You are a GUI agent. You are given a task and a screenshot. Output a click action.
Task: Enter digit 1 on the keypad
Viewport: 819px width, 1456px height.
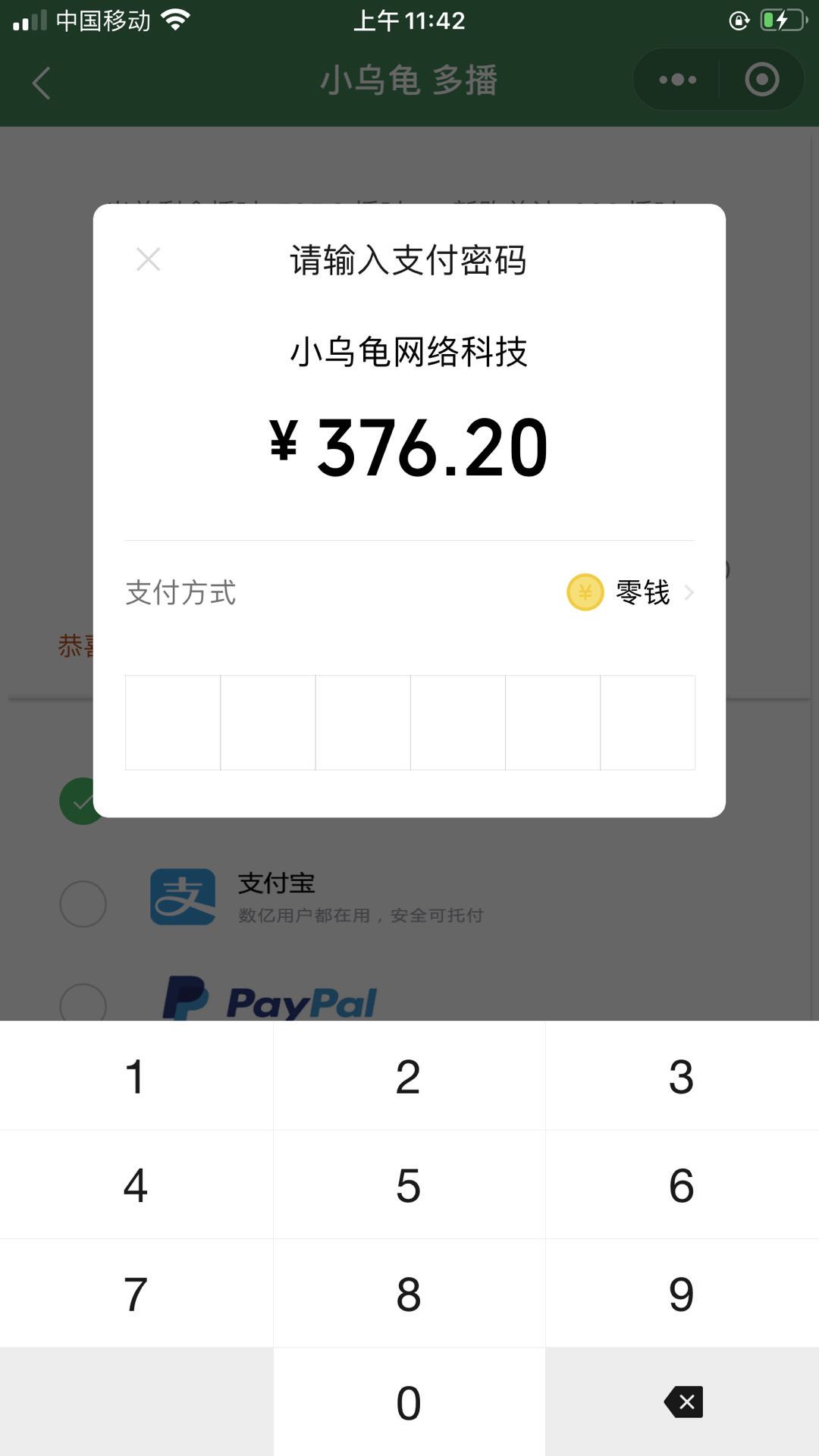point(136,1075)
